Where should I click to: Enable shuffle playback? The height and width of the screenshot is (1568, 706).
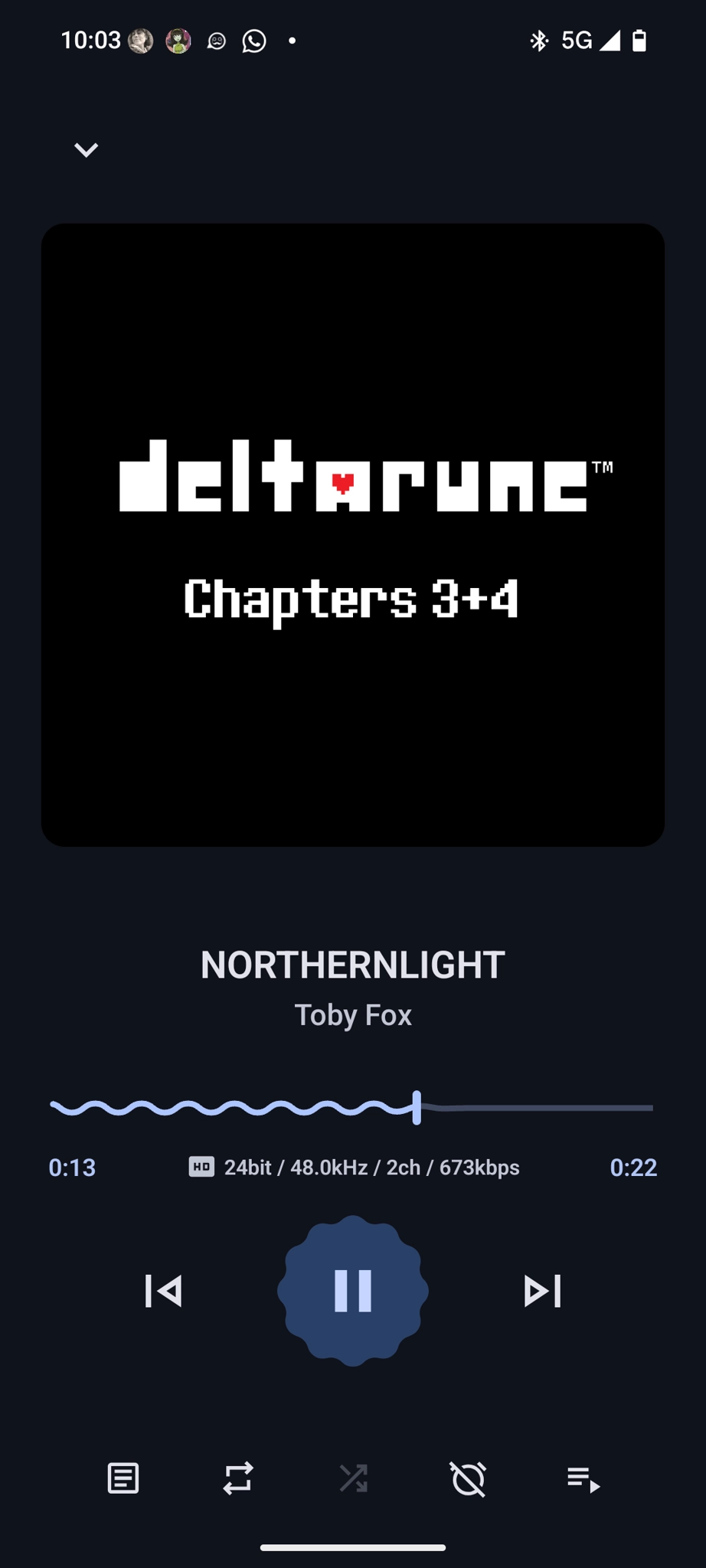tap(352, 1478)
